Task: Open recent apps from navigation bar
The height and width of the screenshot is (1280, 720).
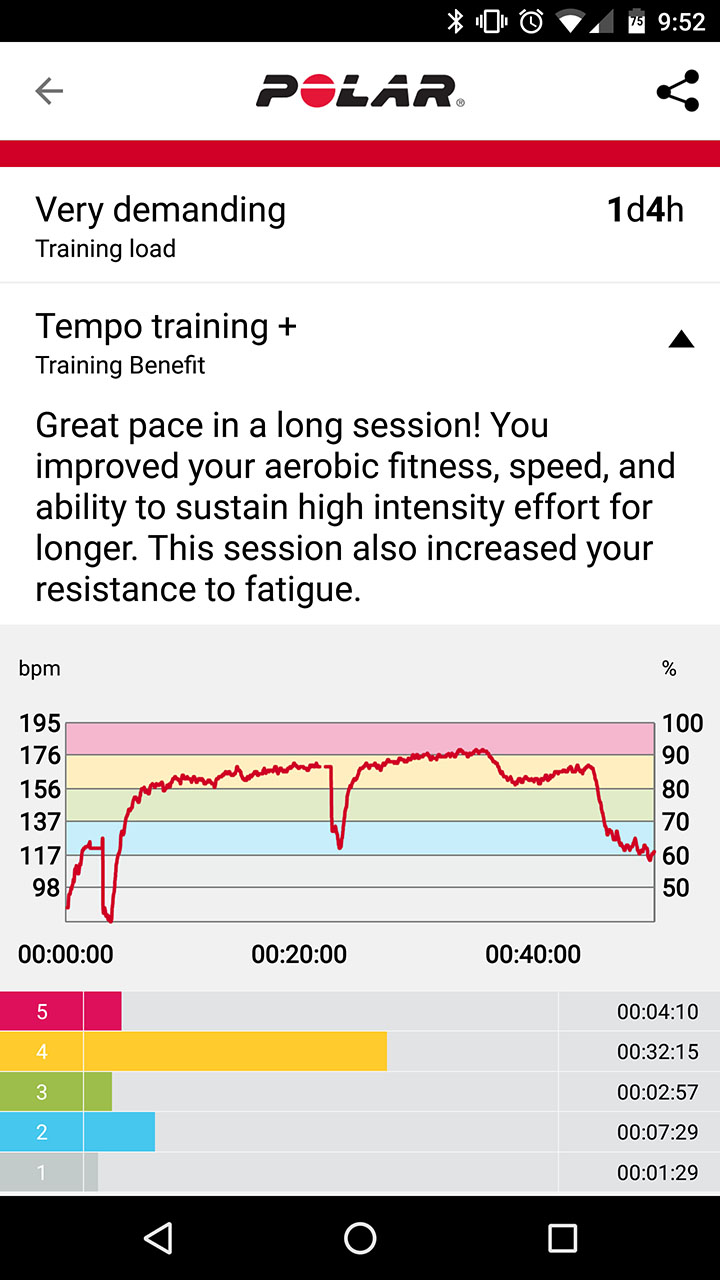Action: pos(562,1238)
